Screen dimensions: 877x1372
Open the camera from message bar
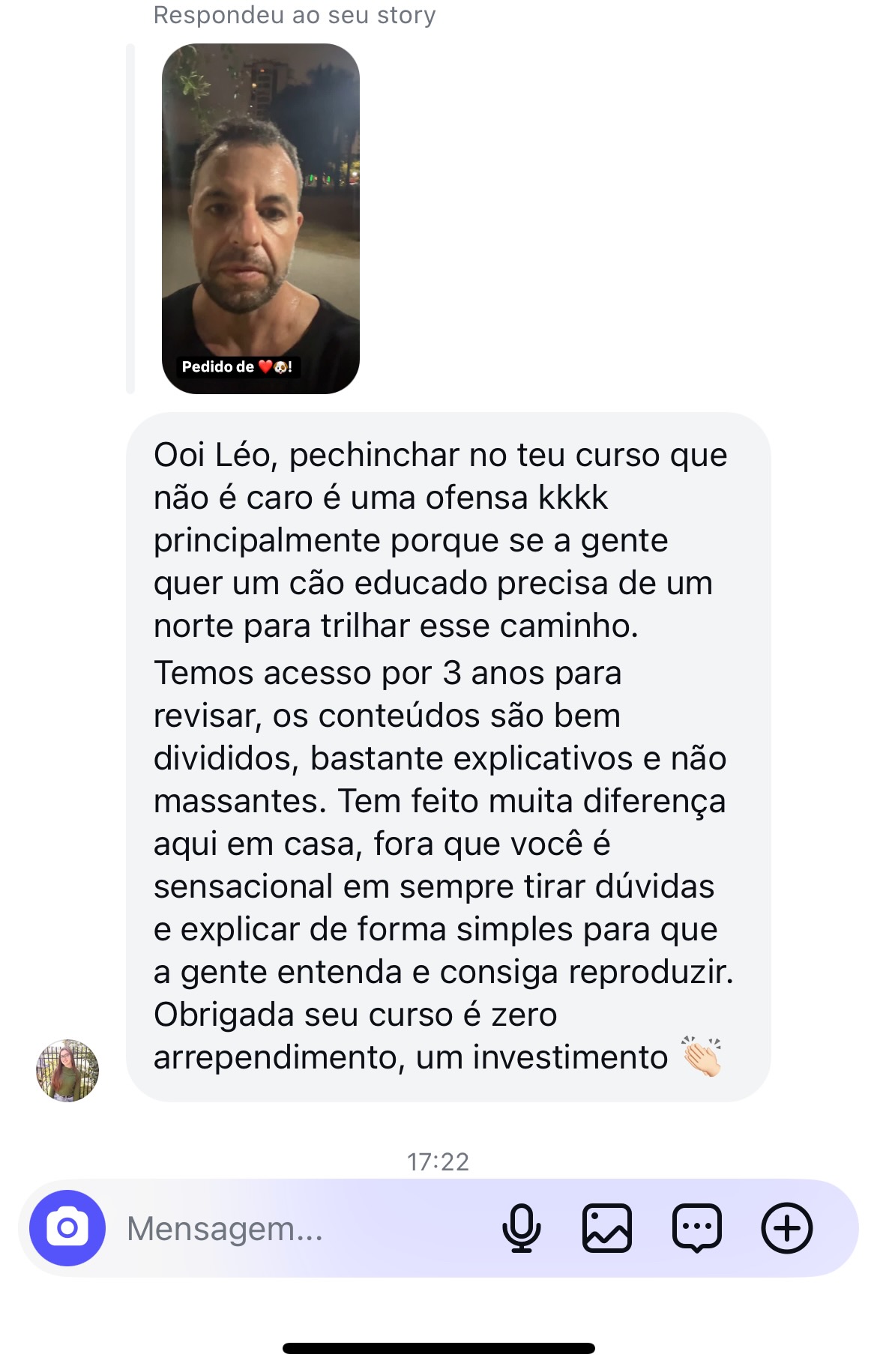tap(67, 1227)
